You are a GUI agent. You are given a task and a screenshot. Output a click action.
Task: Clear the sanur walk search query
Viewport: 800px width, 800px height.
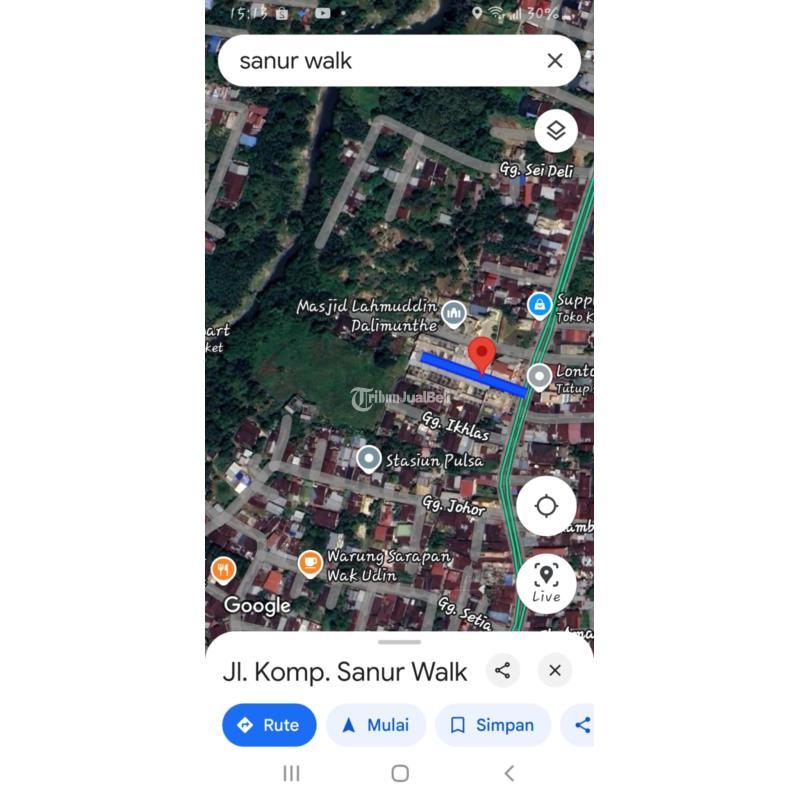pos(555,61)
